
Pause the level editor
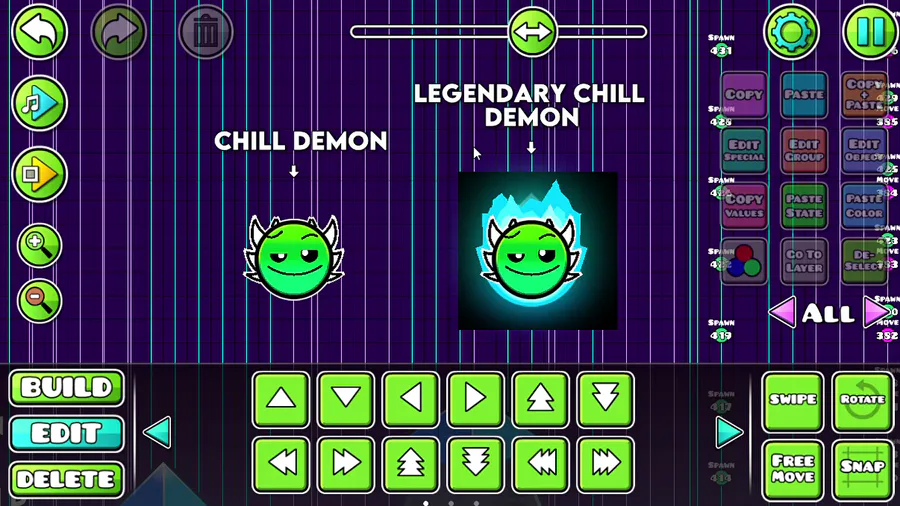pyautogui.click(x=870, y=32)
